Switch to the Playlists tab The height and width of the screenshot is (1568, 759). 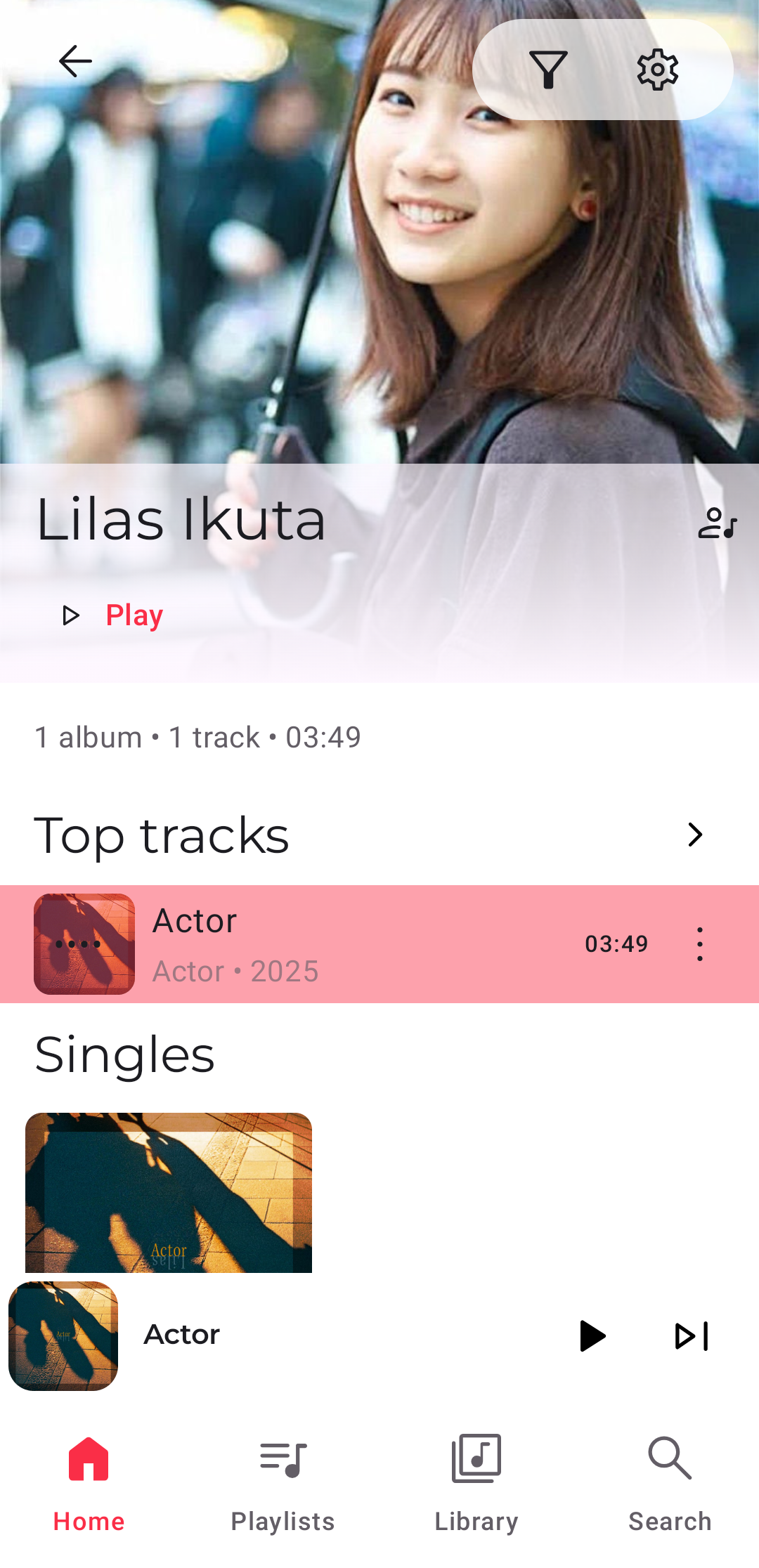tap(283, 1482)
